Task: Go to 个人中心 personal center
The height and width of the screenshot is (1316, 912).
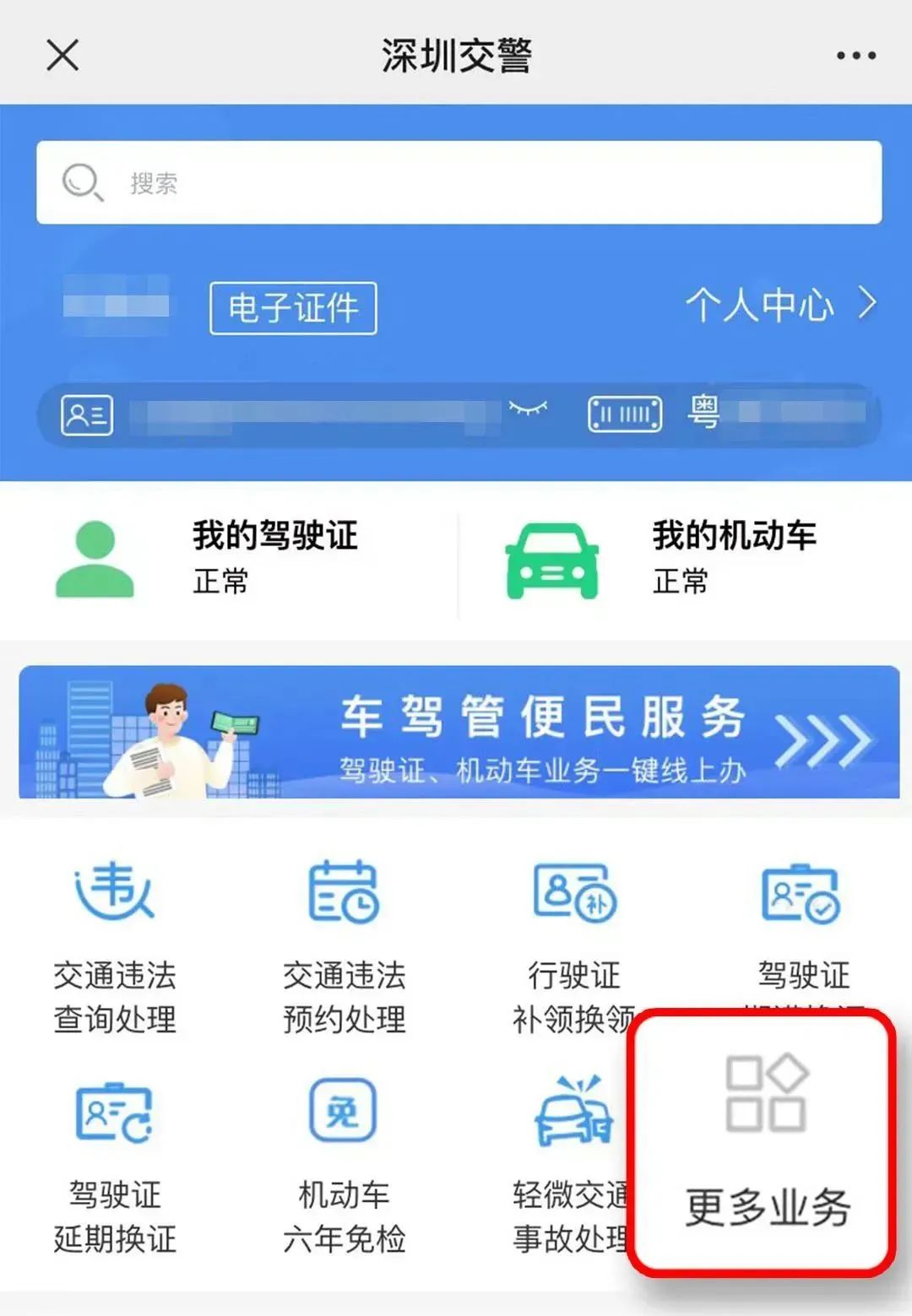Action: point(779,304)
